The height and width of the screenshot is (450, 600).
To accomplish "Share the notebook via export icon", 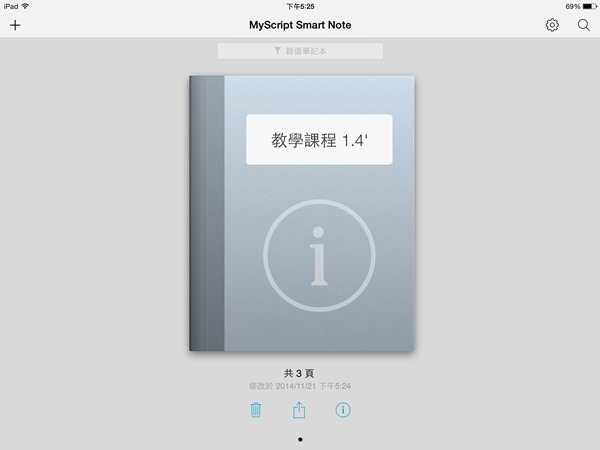I will click(x=299, y=410).
